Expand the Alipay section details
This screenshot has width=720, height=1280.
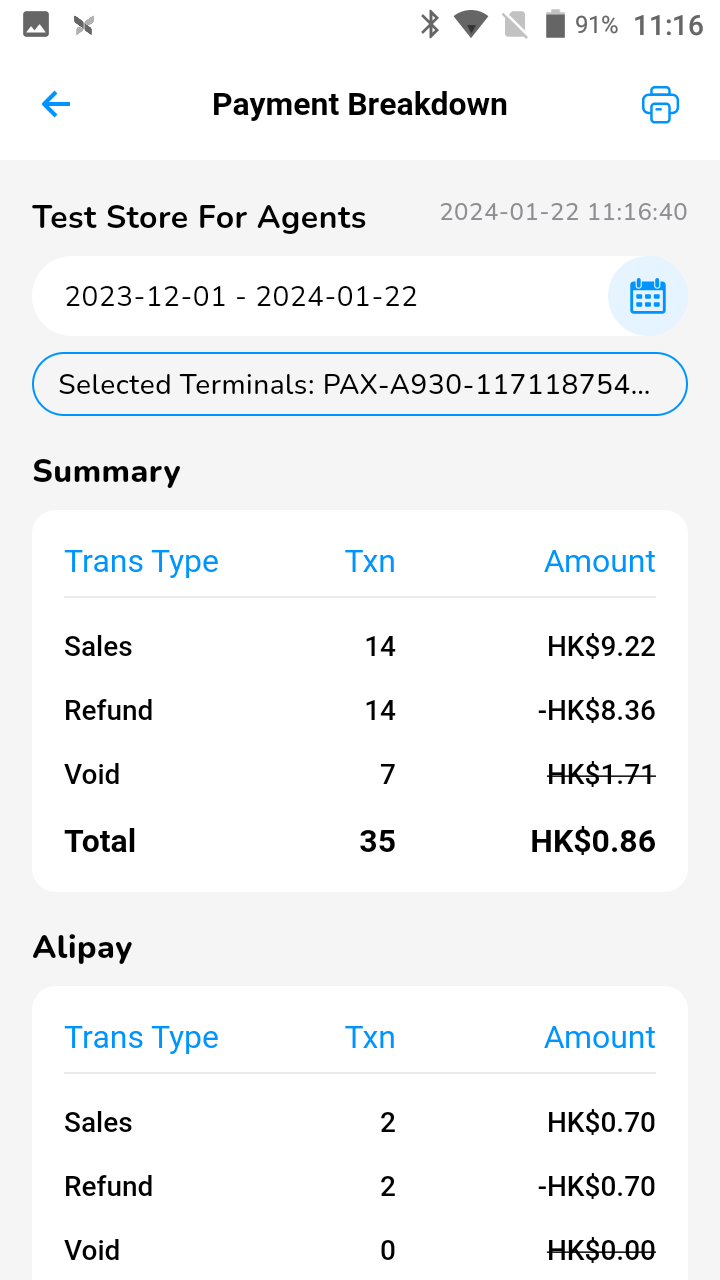pos(82,946)
